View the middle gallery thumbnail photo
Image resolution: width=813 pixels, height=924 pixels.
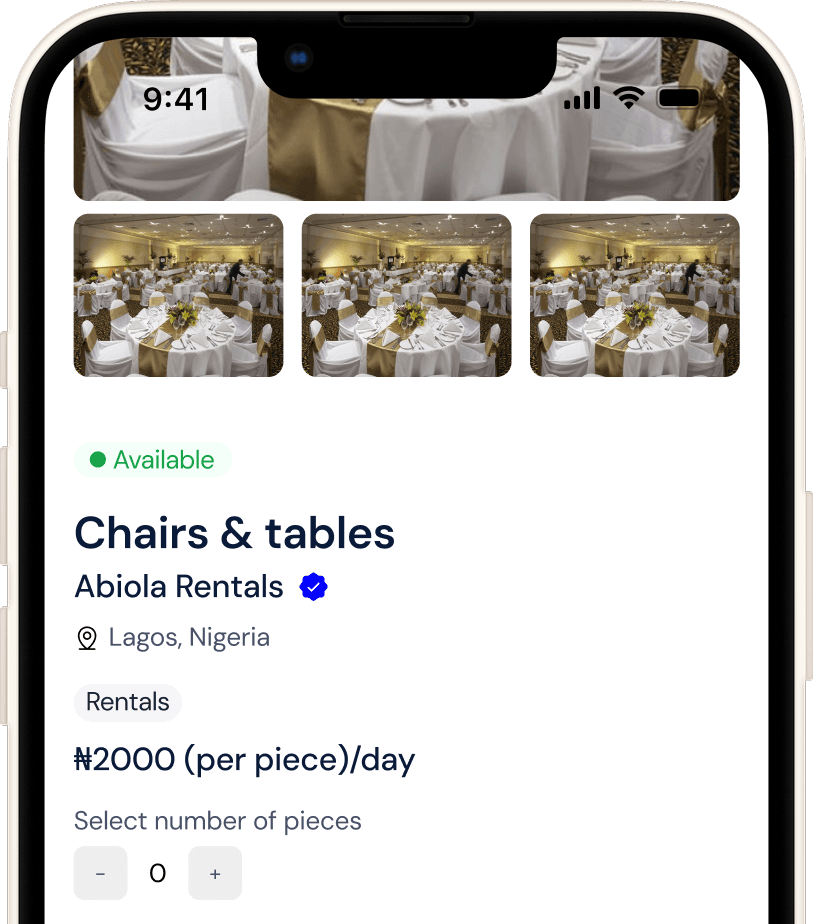406,295
